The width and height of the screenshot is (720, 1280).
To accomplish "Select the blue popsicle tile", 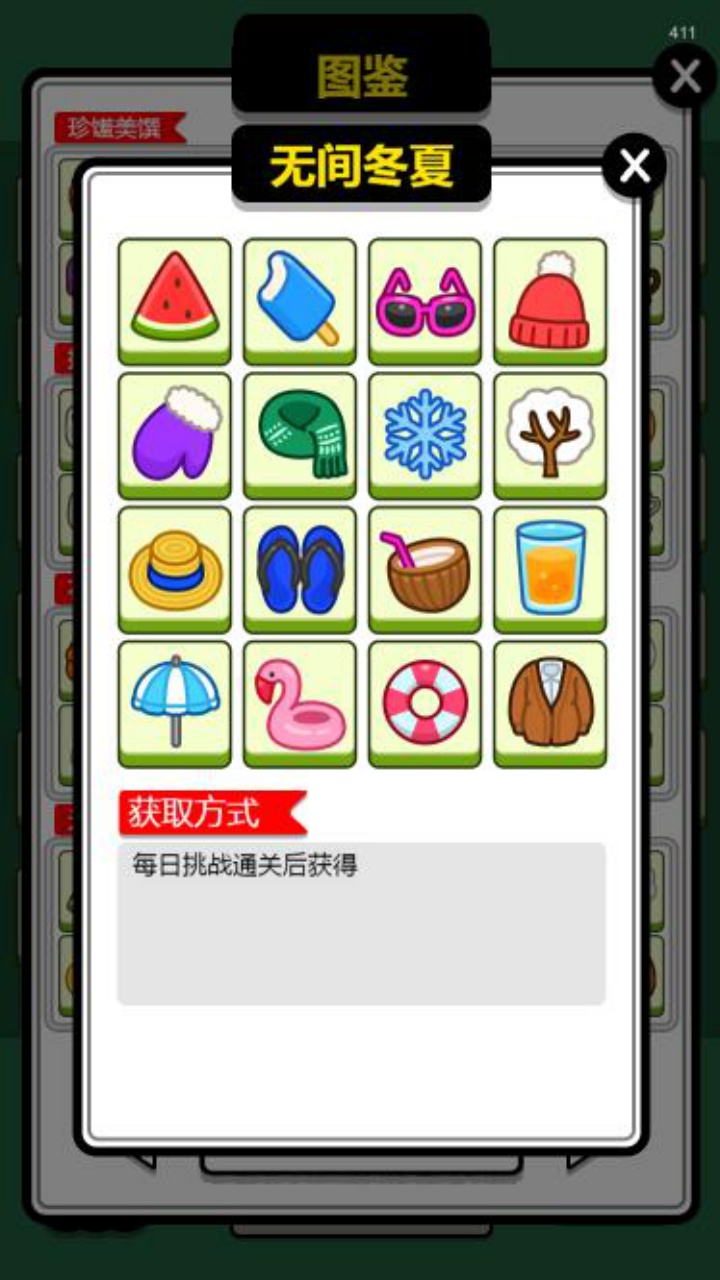I will pos(300,299).
